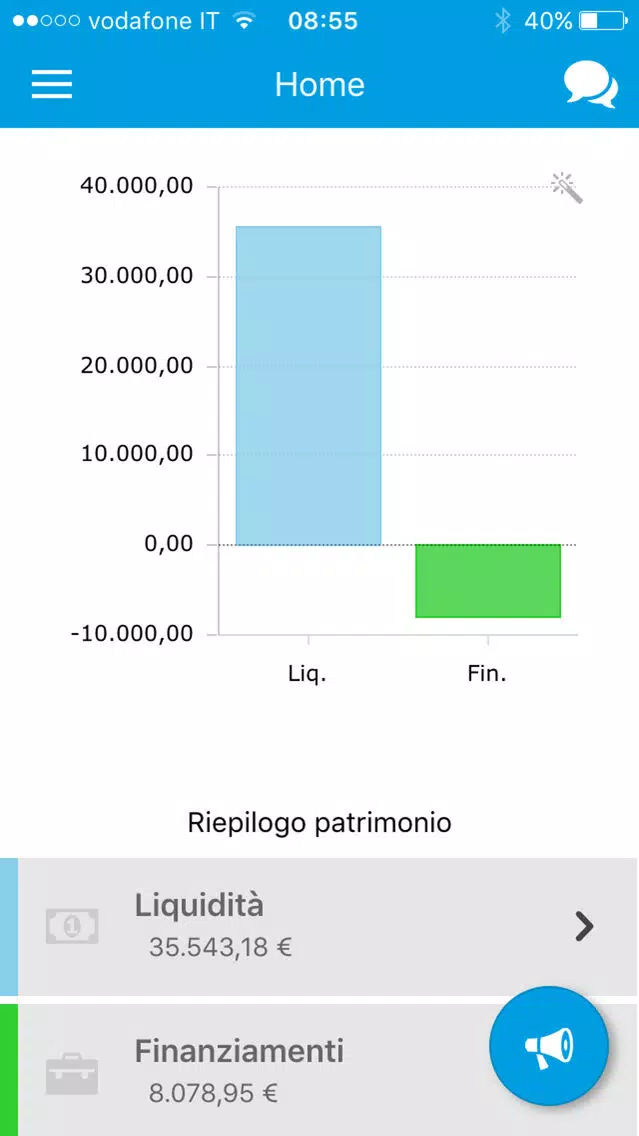Tap the magic wand chart icon

click(x=567, y=188)
